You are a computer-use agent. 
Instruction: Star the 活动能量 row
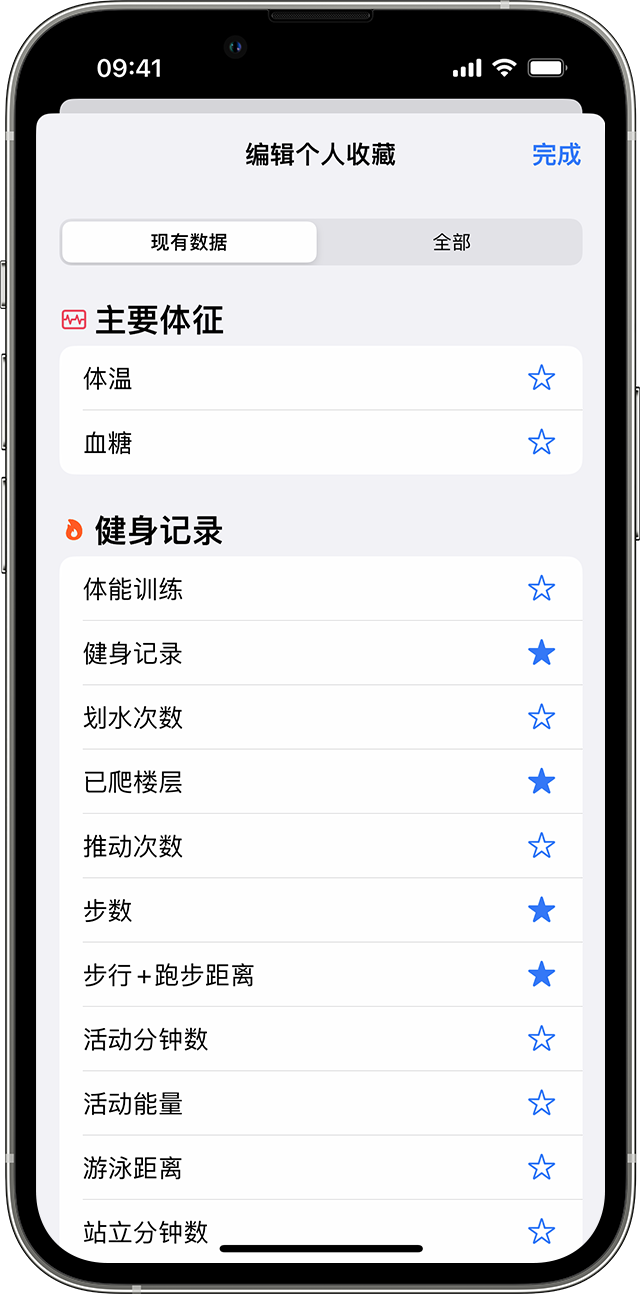[541, 1103]
